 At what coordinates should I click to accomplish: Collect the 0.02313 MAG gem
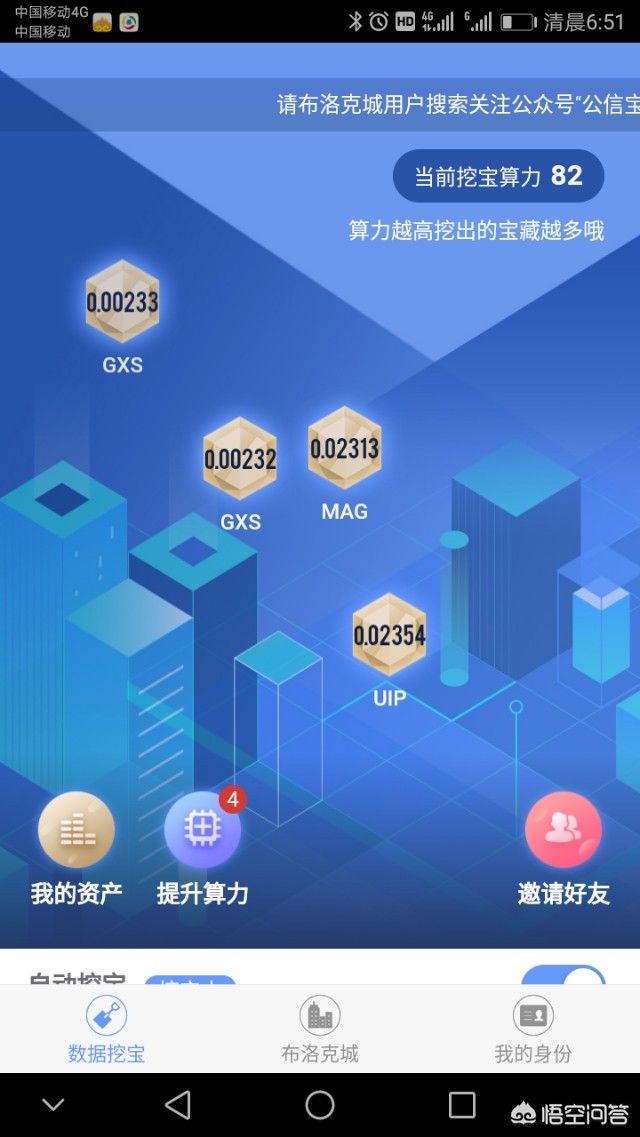pyautogui.click(x=344, y=448)
